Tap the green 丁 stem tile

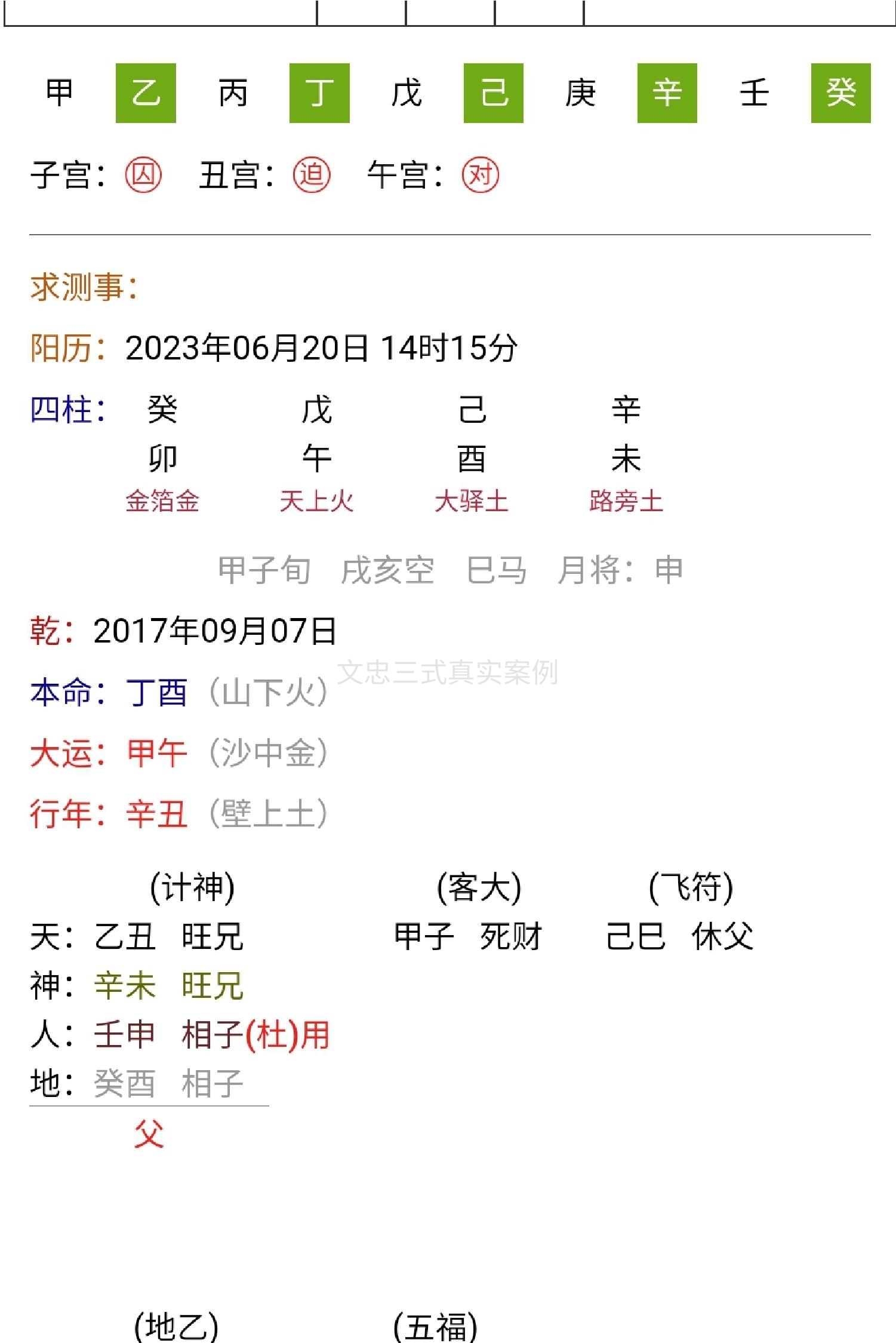point(319,93)
